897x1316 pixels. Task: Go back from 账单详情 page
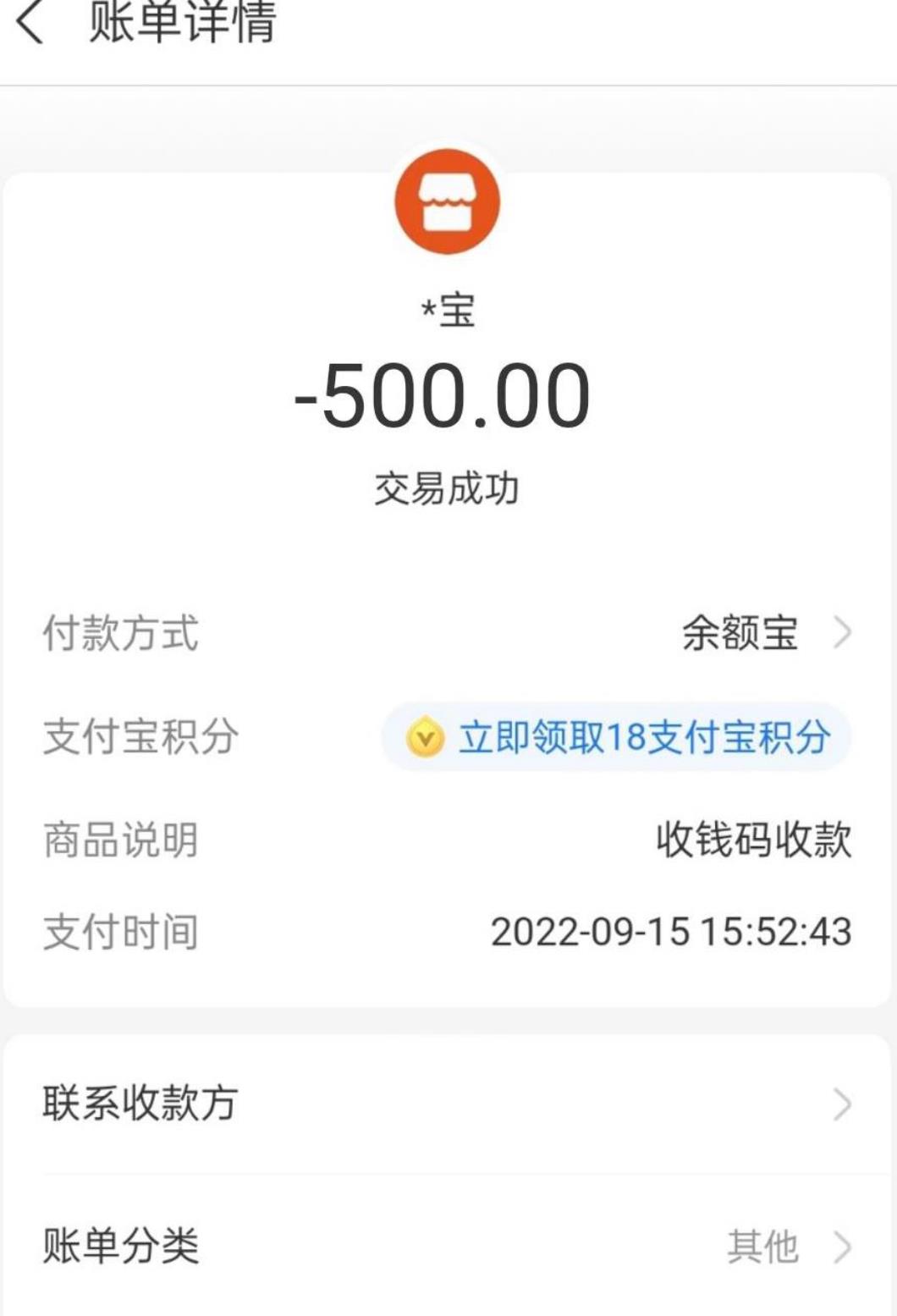[30, 22]
